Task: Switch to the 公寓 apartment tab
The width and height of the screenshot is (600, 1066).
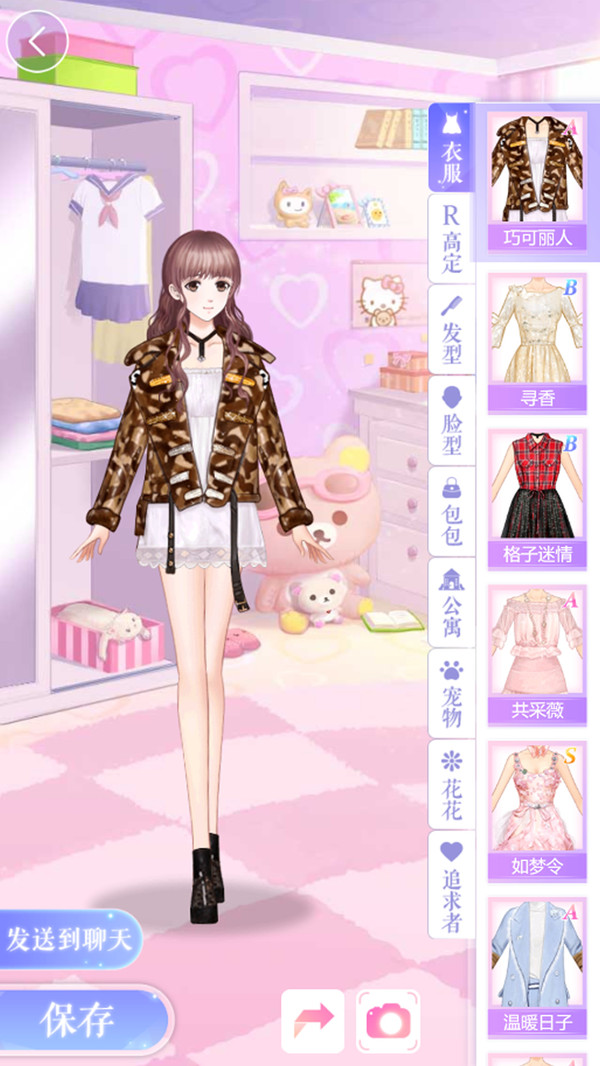Action: click(451, 602)
